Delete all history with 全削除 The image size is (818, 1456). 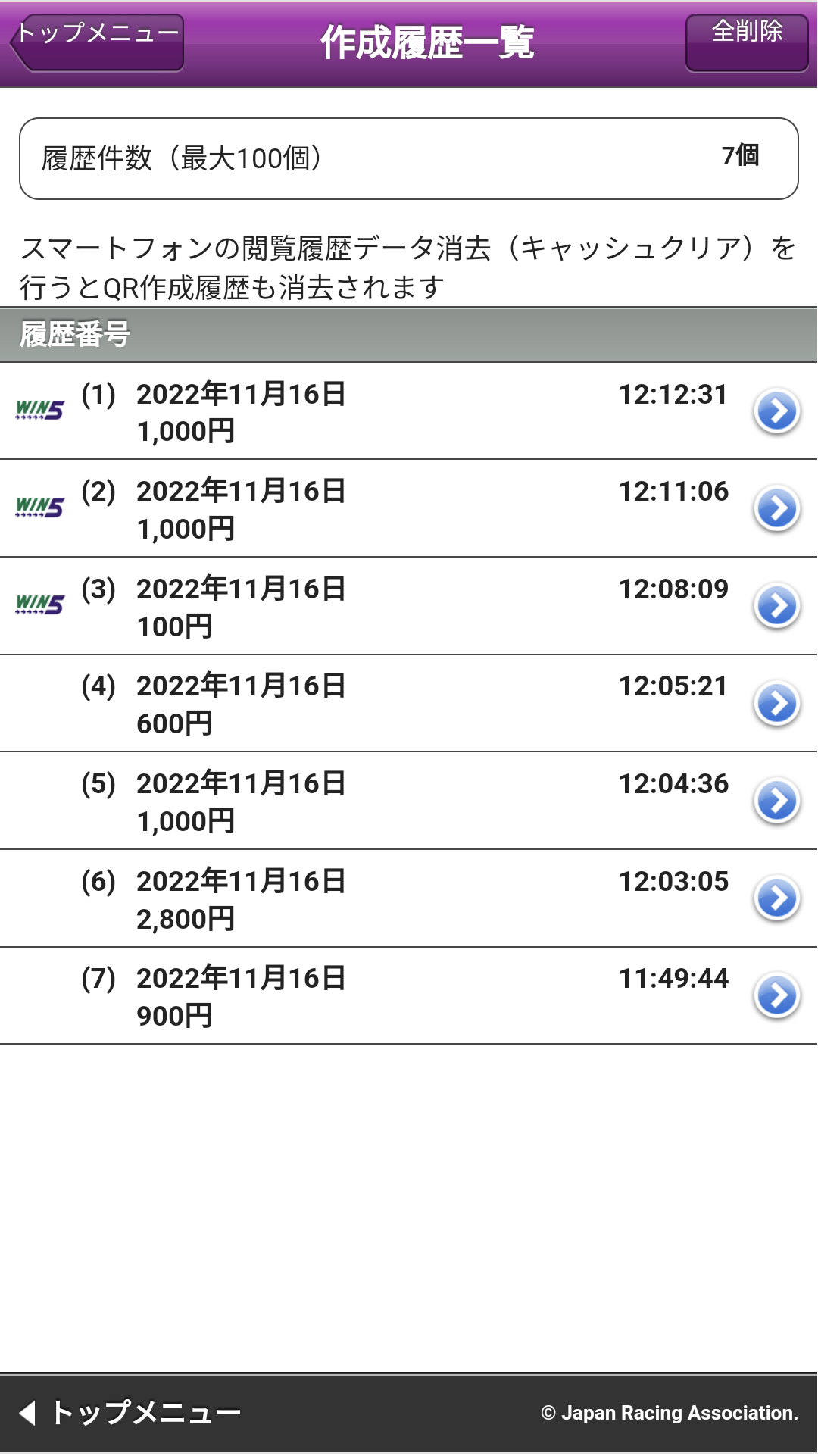point(747,42)
